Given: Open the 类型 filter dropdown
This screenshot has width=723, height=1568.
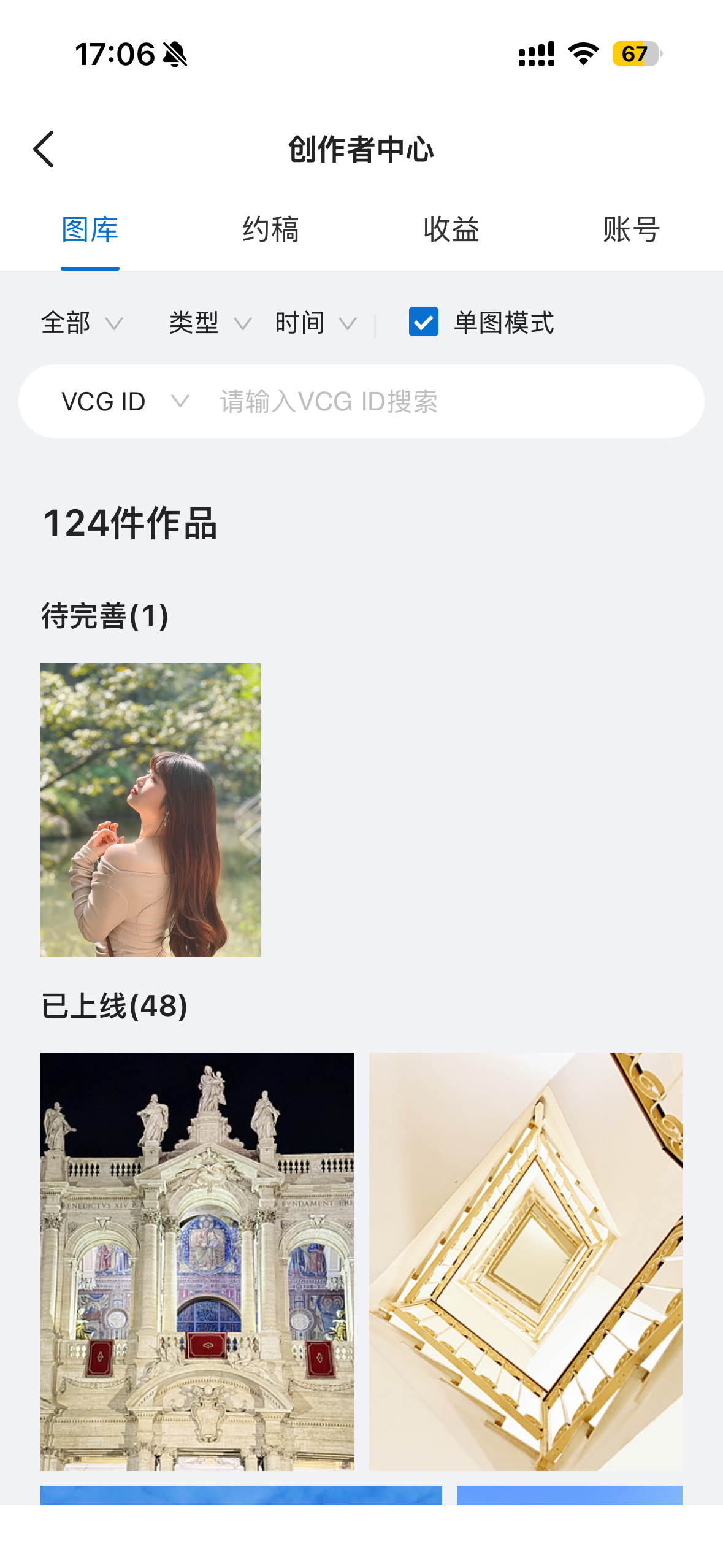Looking at the screenshot, I should click(210, 323).
